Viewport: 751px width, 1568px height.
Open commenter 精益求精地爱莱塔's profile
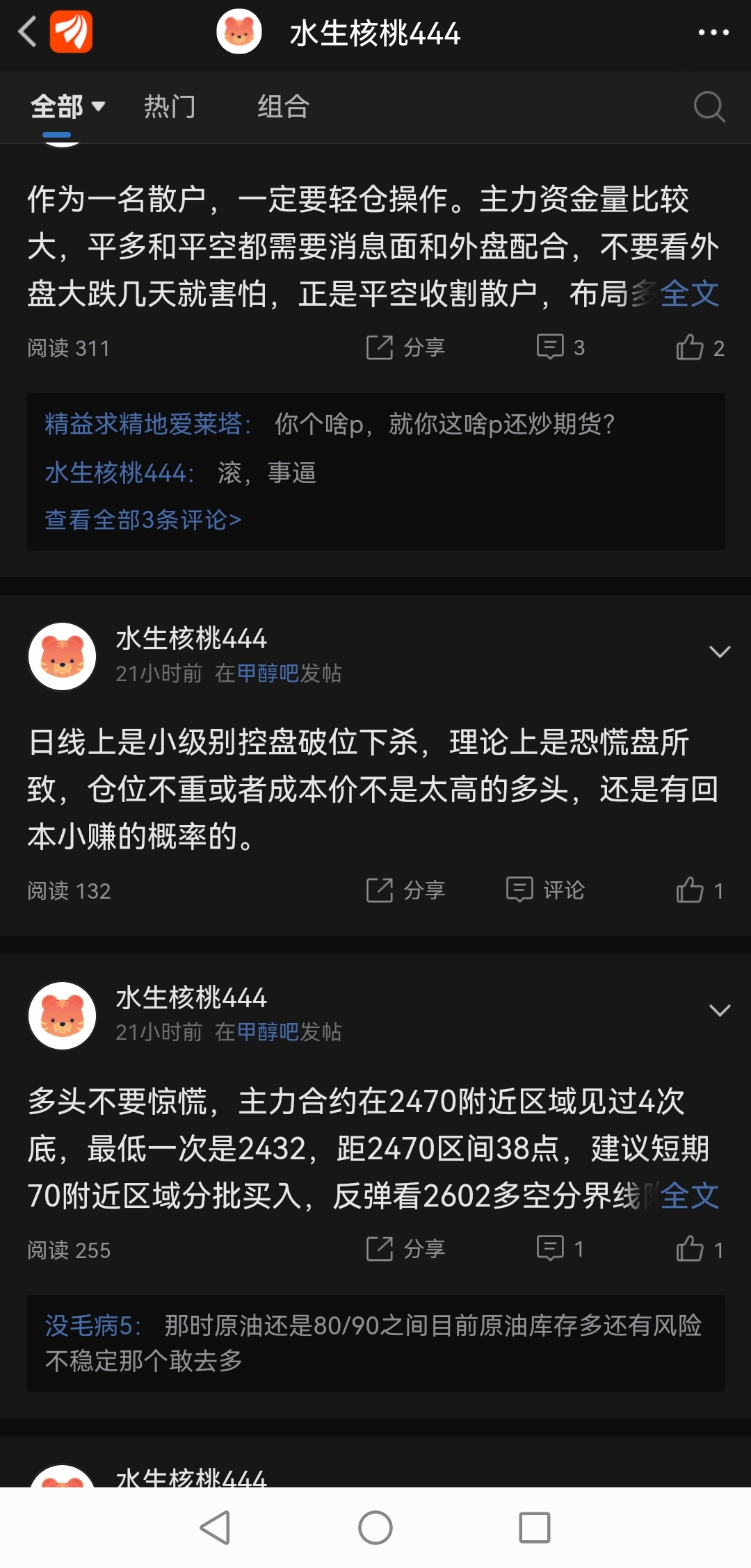143,423
